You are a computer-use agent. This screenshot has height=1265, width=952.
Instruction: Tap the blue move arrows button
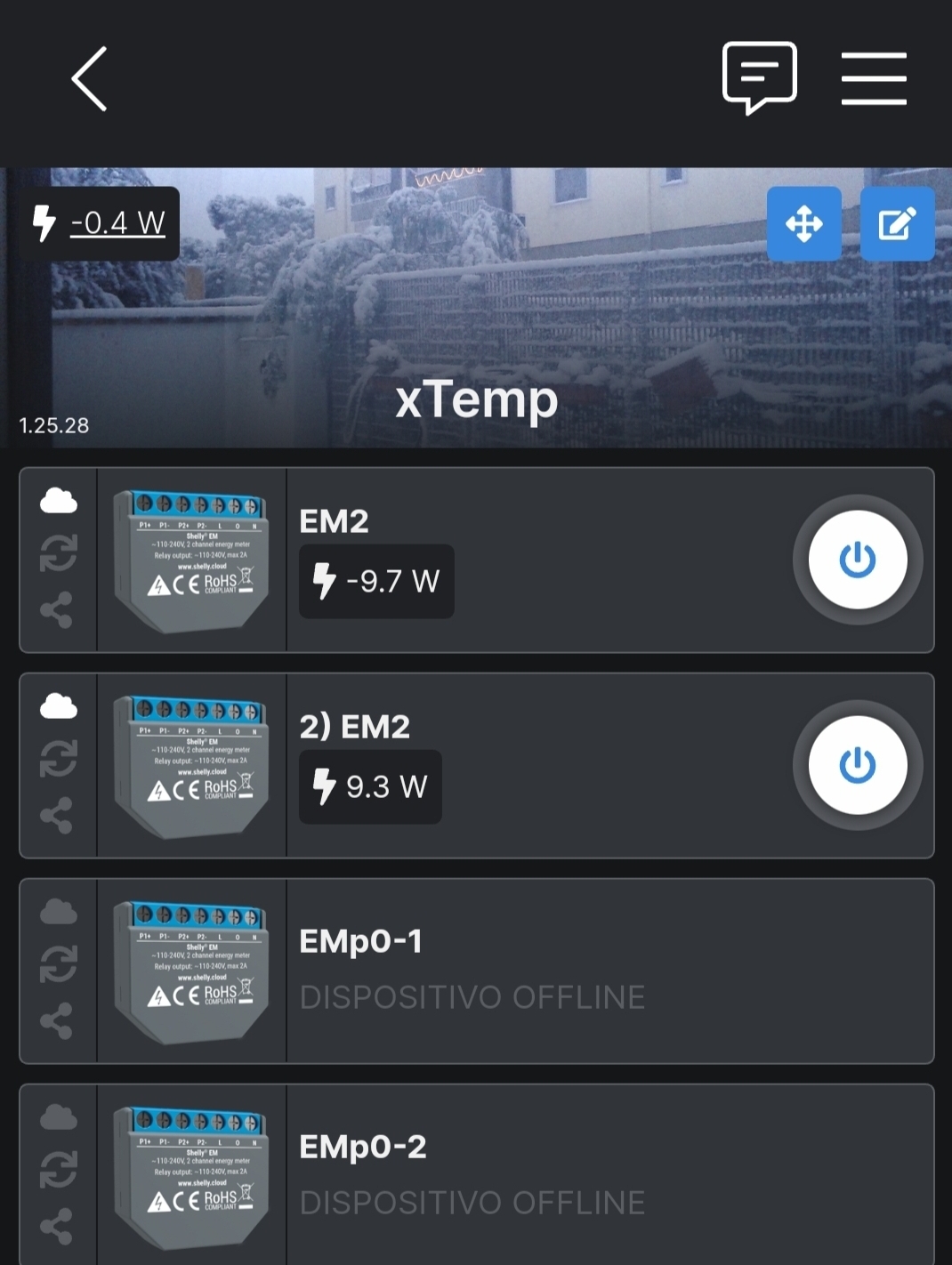tap(804, 224)
